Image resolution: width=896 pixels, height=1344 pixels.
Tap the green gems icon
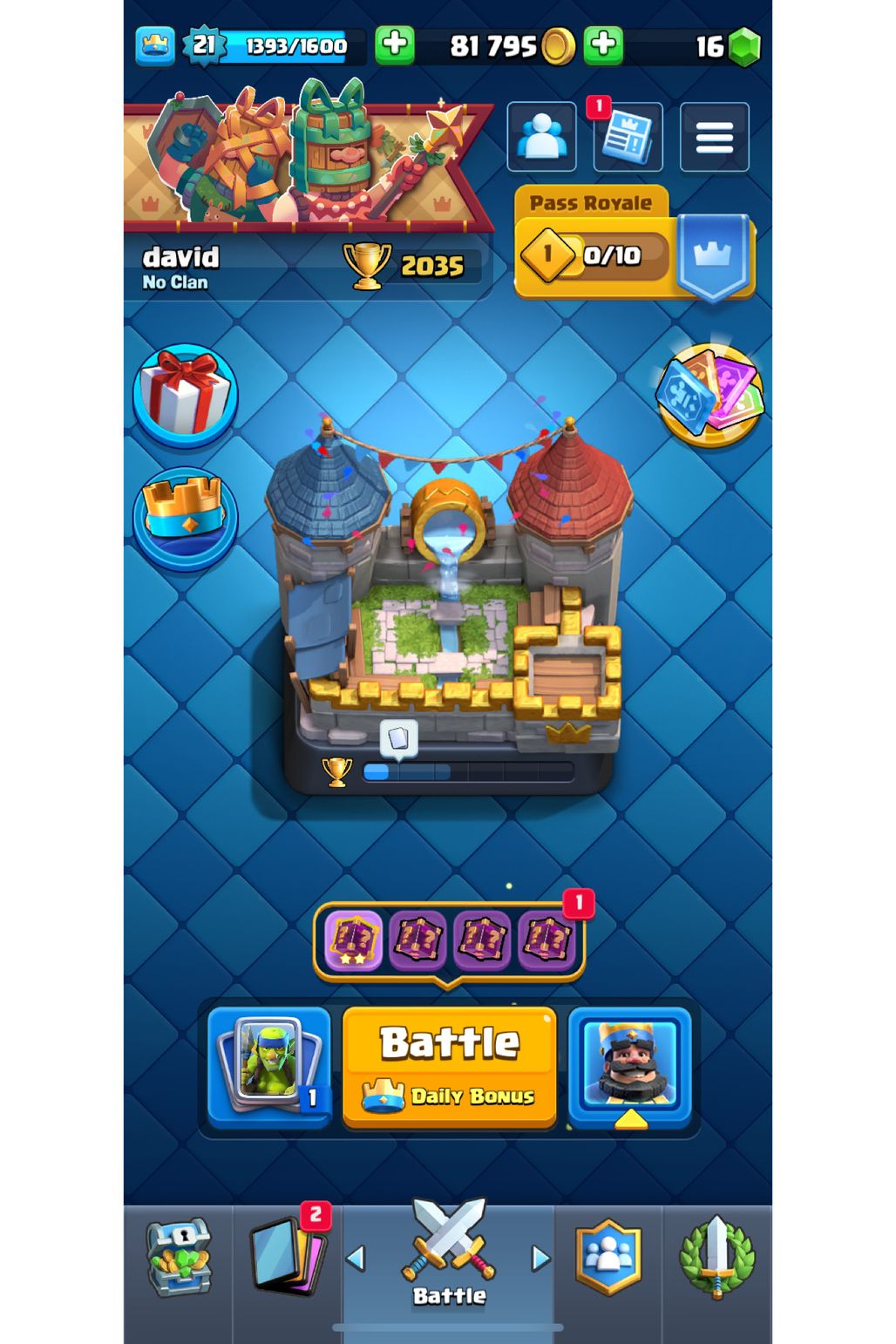(x=743, y=46)
